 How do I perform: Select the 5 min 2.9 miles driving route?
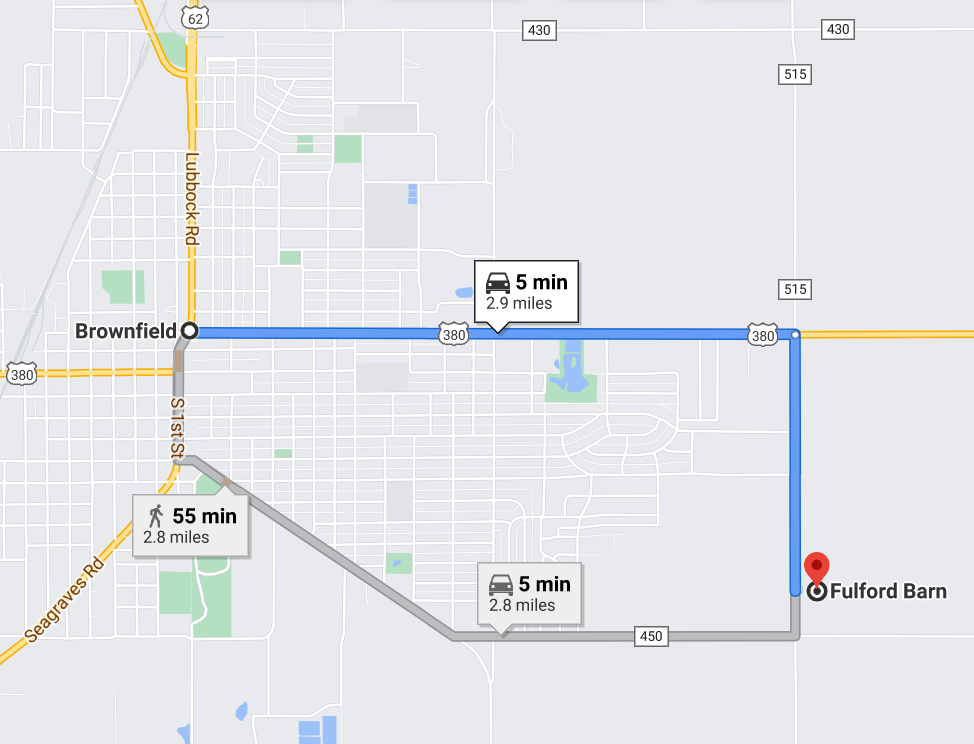pyautogui.click(x=527, y=292)
